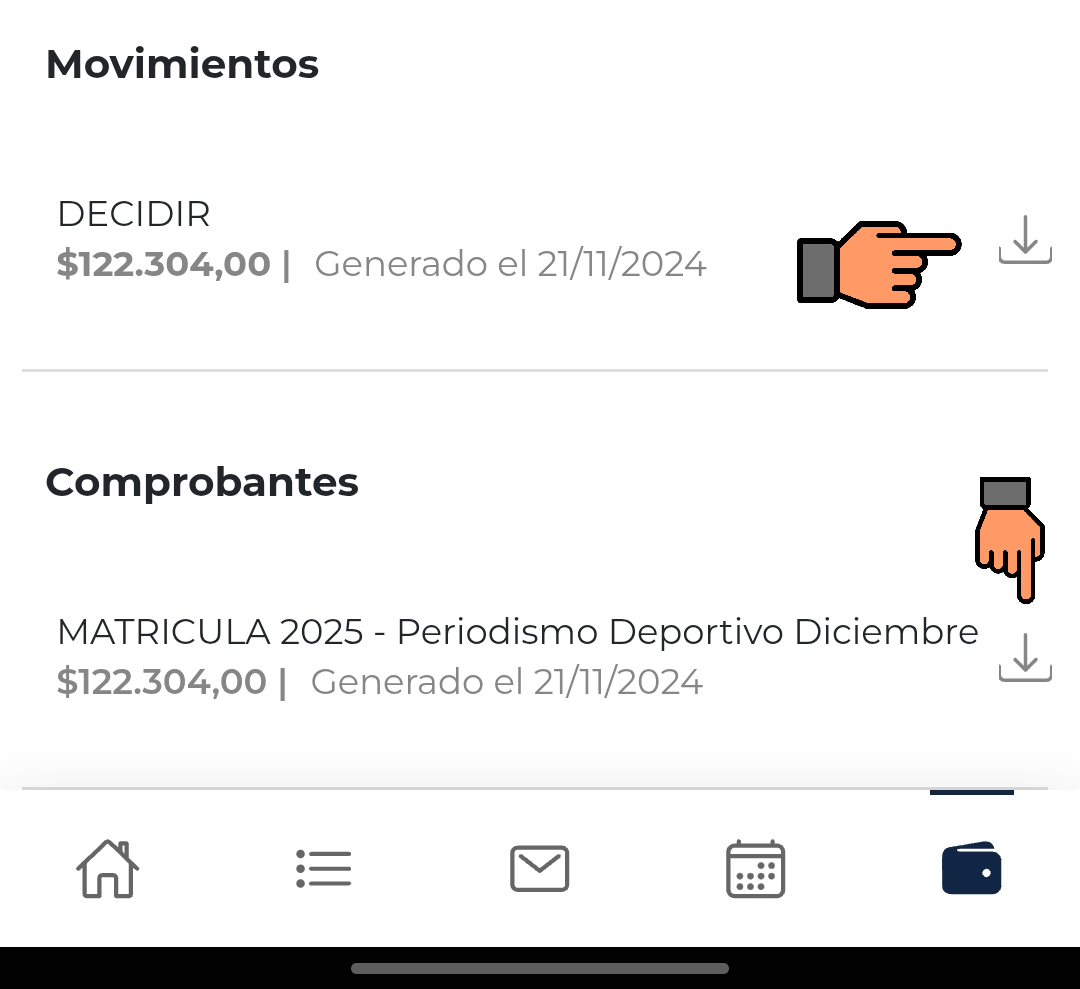Open the calendar tab

[755, 868]
